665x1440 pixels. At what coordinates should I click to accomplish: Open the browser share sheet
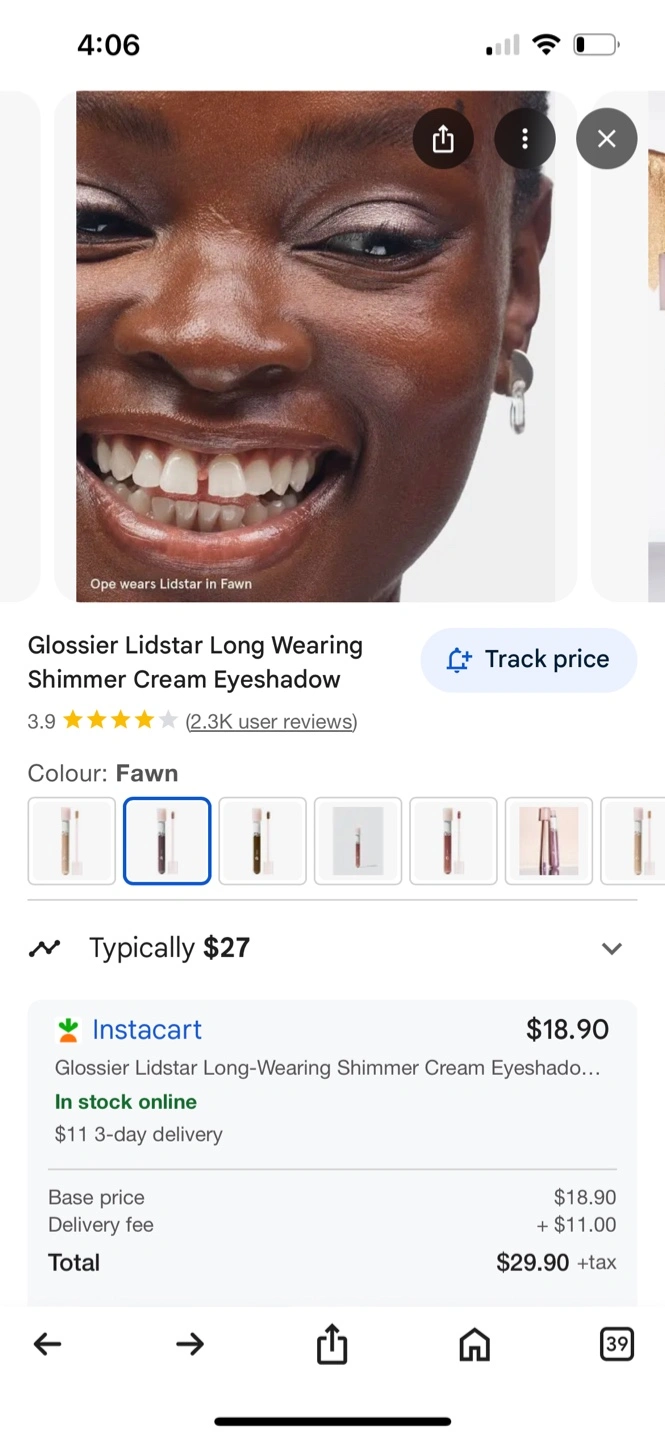[332, 1344]
